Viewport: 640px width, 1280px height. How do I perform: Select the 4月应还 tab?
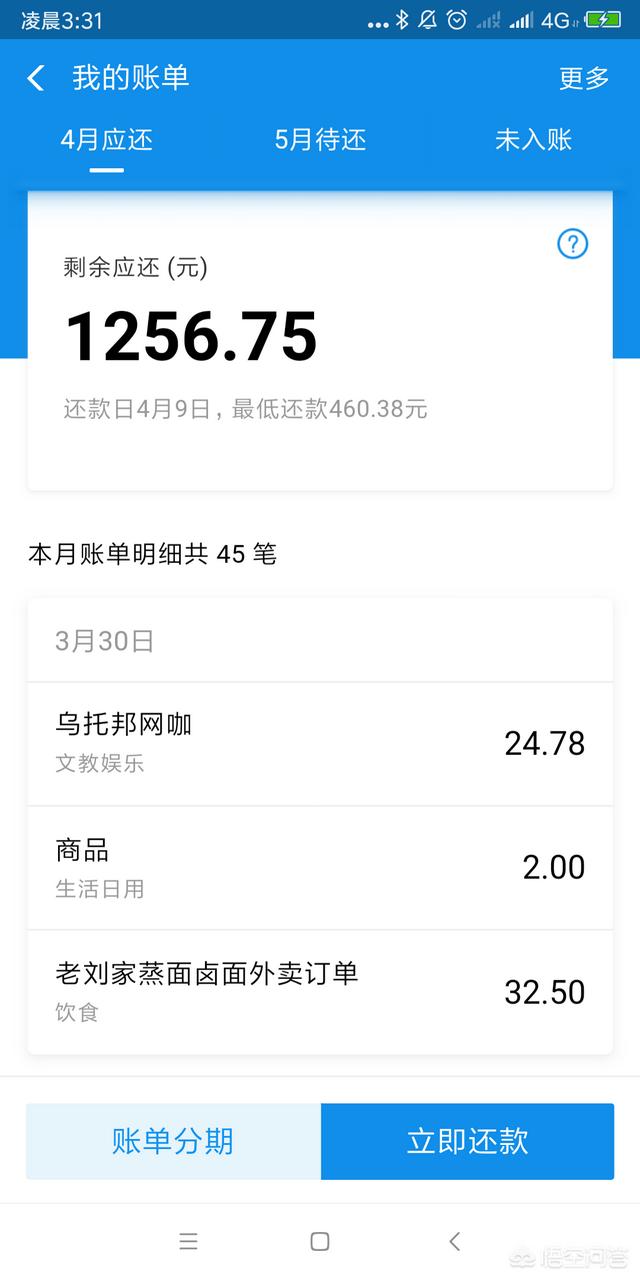tap(106, 139)
